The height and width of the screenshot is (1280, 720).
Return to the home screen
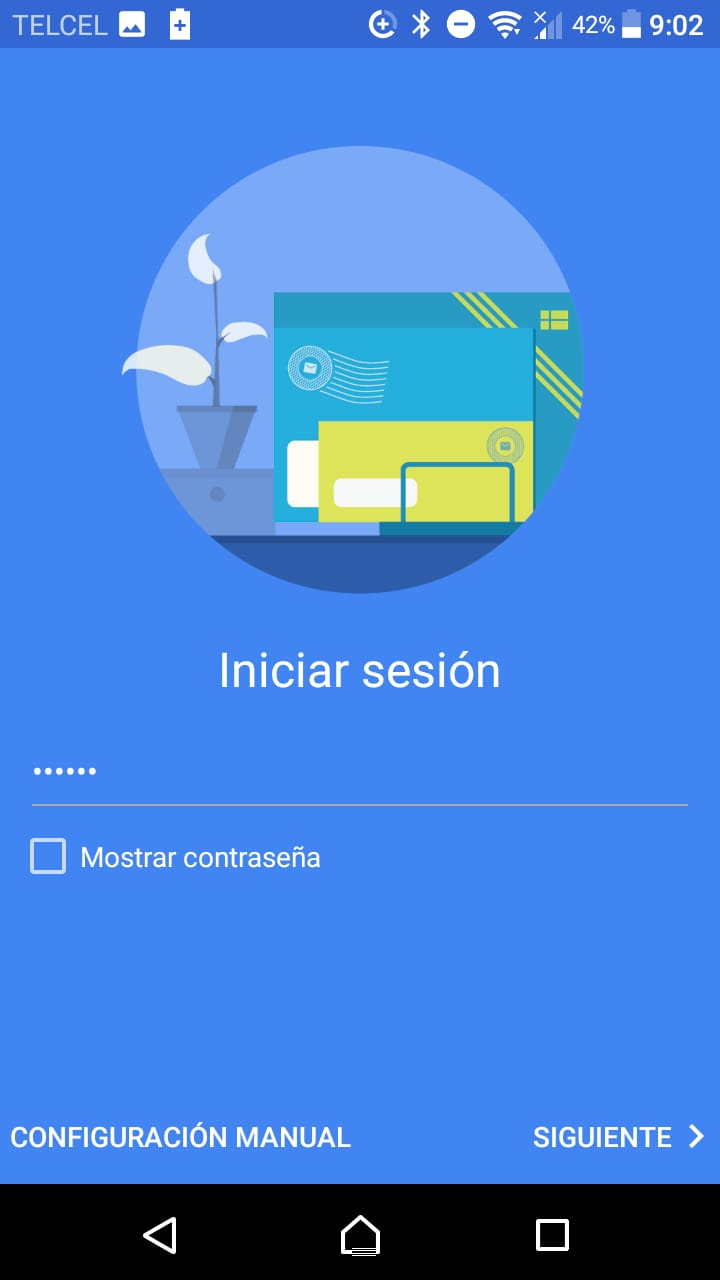(360, 1234)
